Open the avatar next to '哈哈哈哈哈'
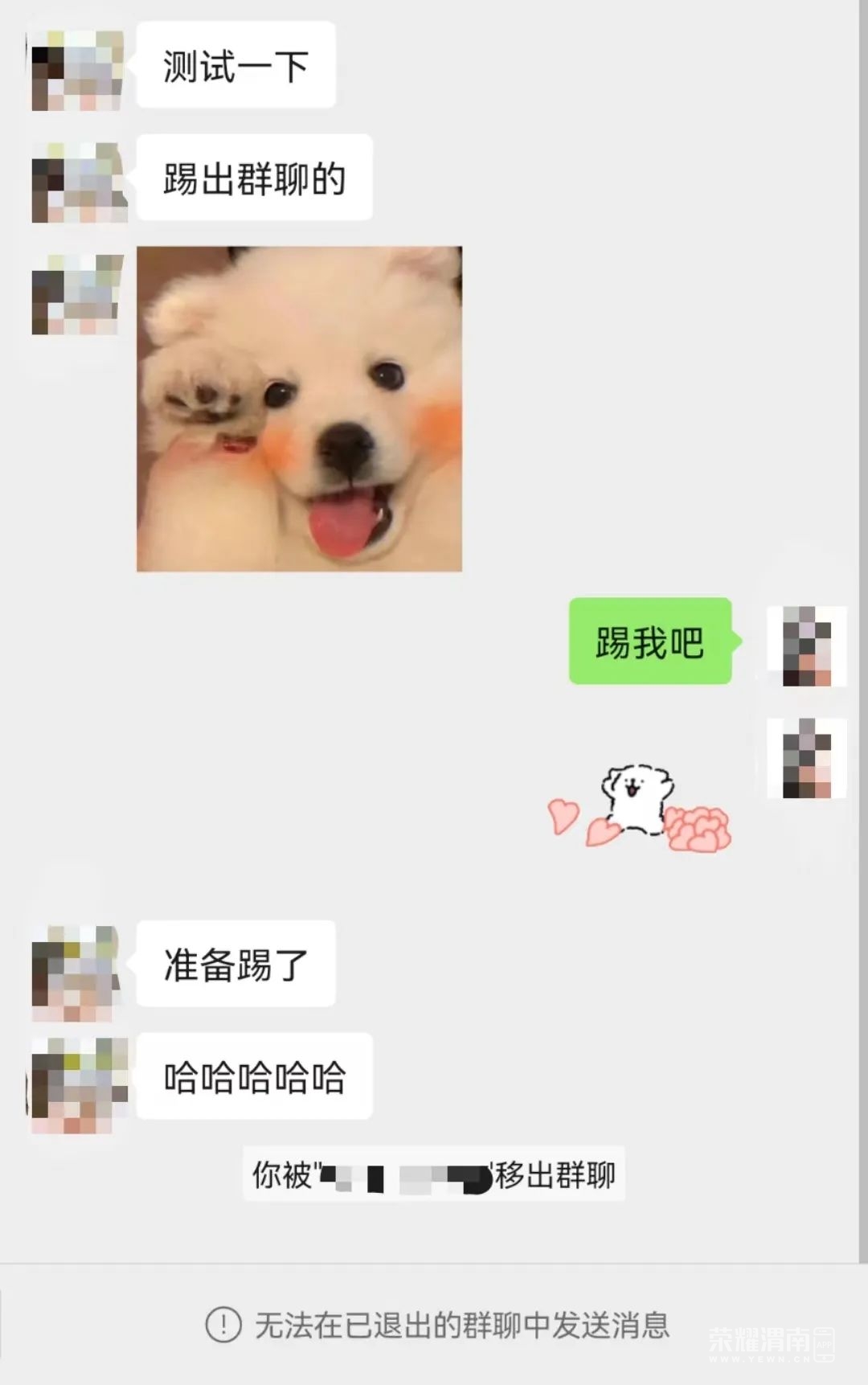Viewport: 868px width, 1385px height. pos(76,1077)
